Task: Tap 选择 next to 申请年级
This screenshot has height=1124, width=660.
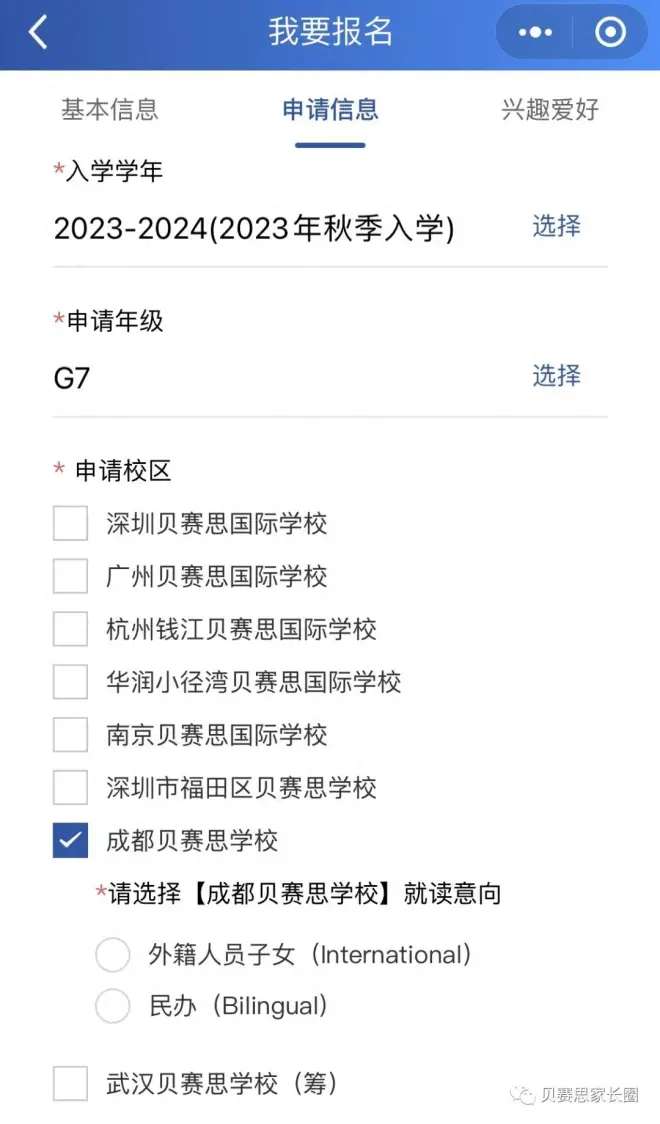Action: pyautogui.click(x=556, y=376)
